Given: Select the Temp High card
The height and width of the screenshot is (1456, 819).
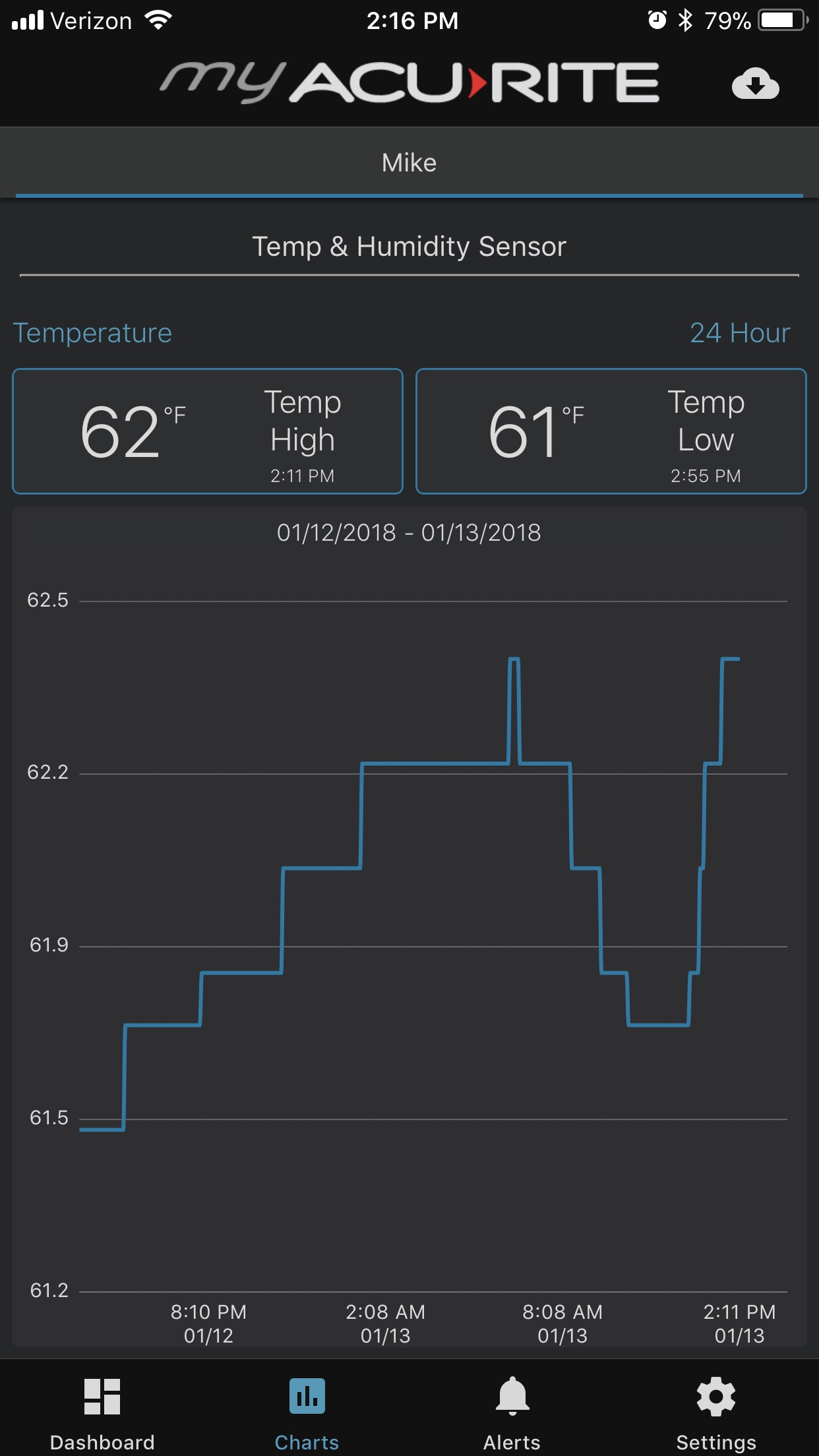Looking at the screenshot, I should pyautogui.click(x=206, y=431).
